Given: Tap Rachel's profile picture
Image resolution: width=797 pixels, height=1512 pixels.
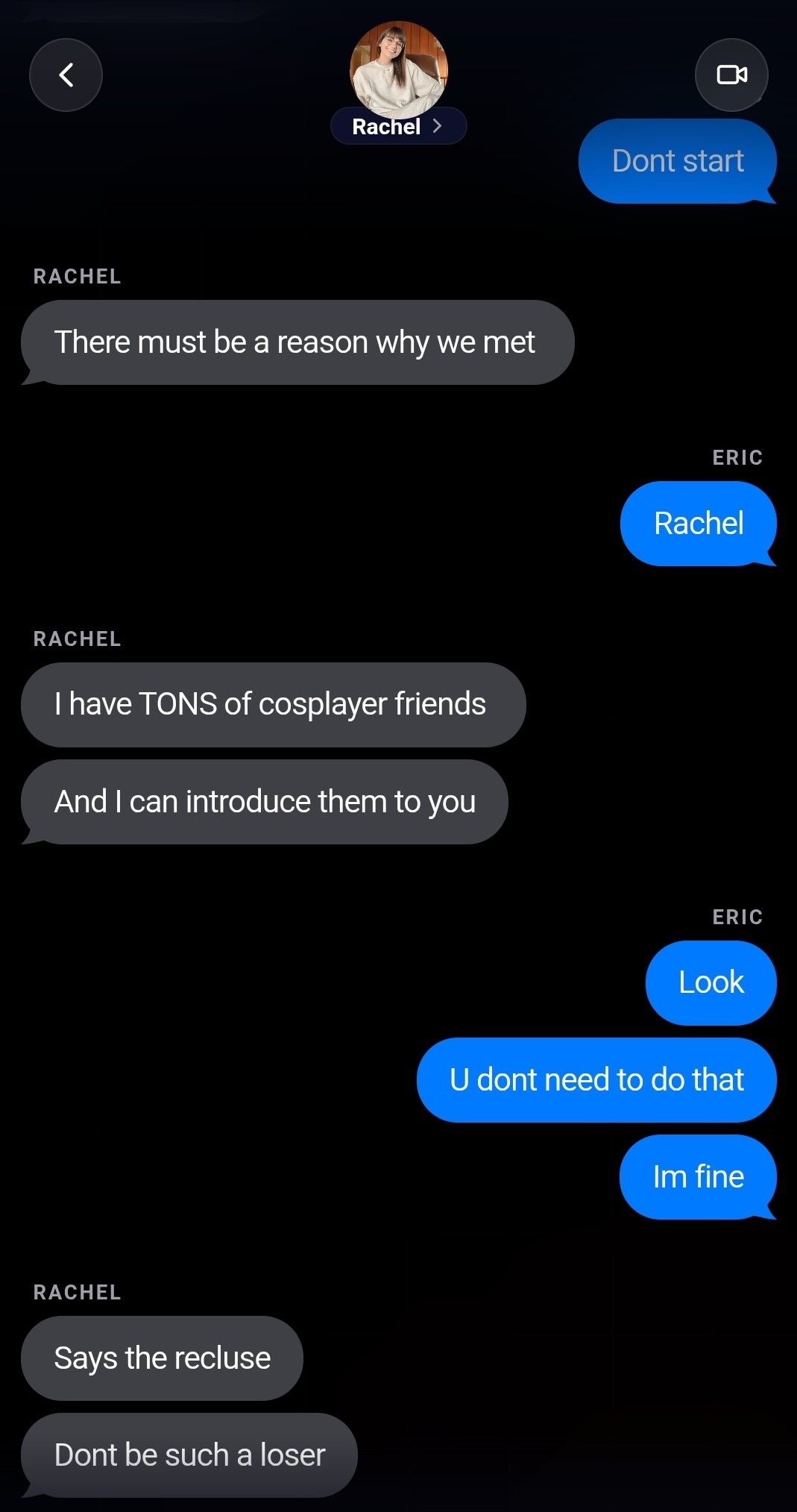Looking at the screenshot, I should click(x=399, y=66).
